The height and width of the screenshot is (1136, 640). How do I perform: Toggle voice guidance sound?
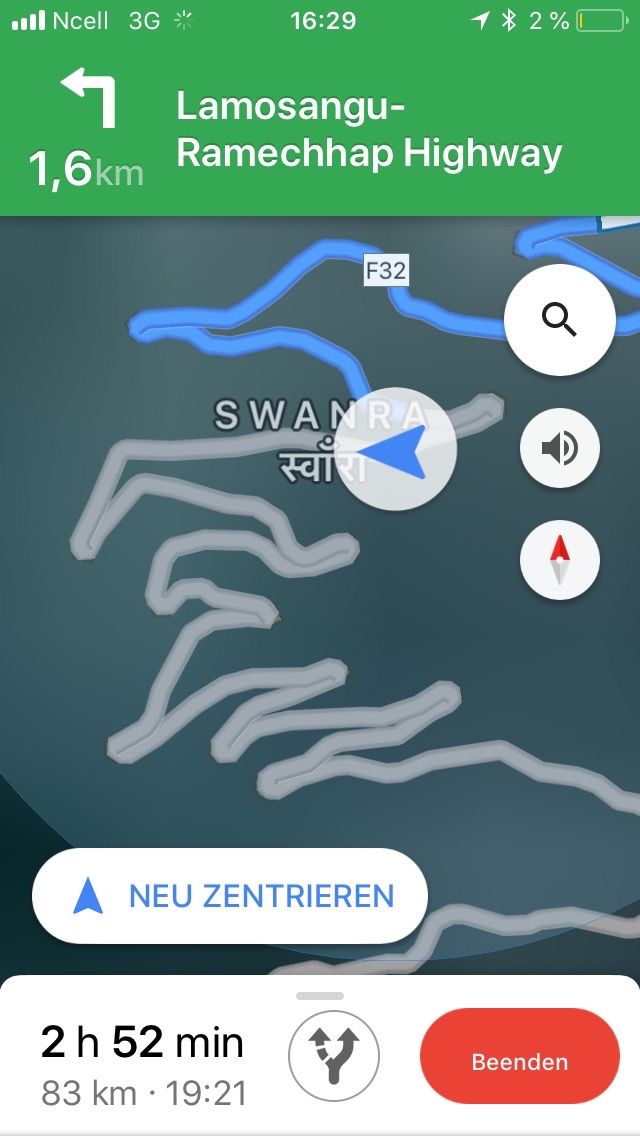pyautogui.click(x=560, y=448)
